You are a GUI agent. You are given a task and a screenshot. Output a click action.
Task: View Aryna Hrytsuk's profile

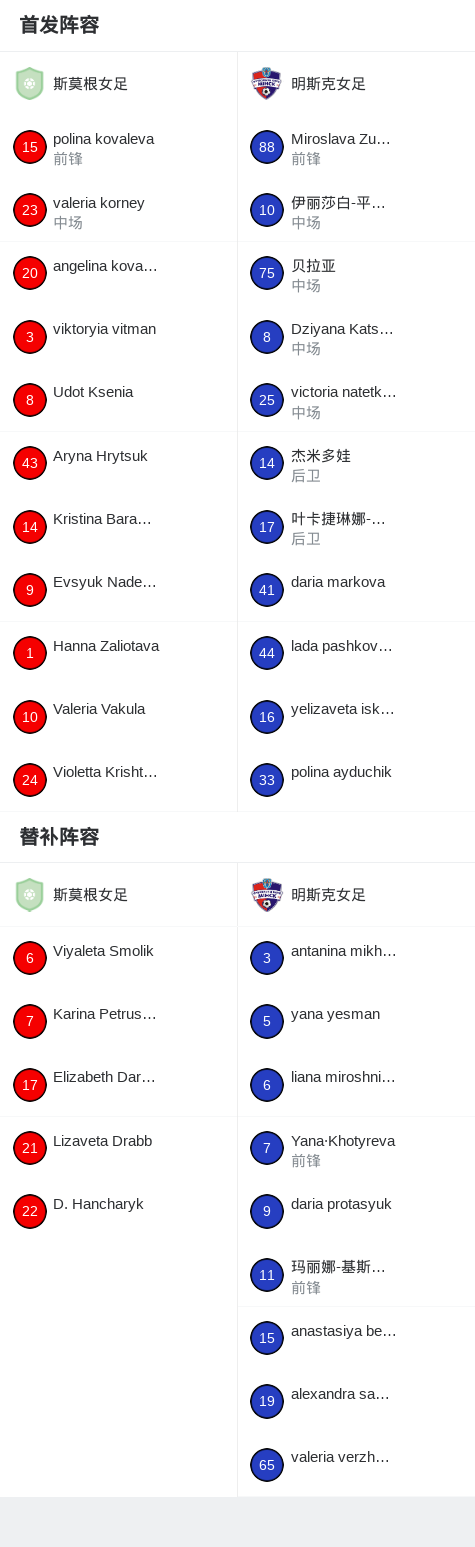tap(118, 464)
